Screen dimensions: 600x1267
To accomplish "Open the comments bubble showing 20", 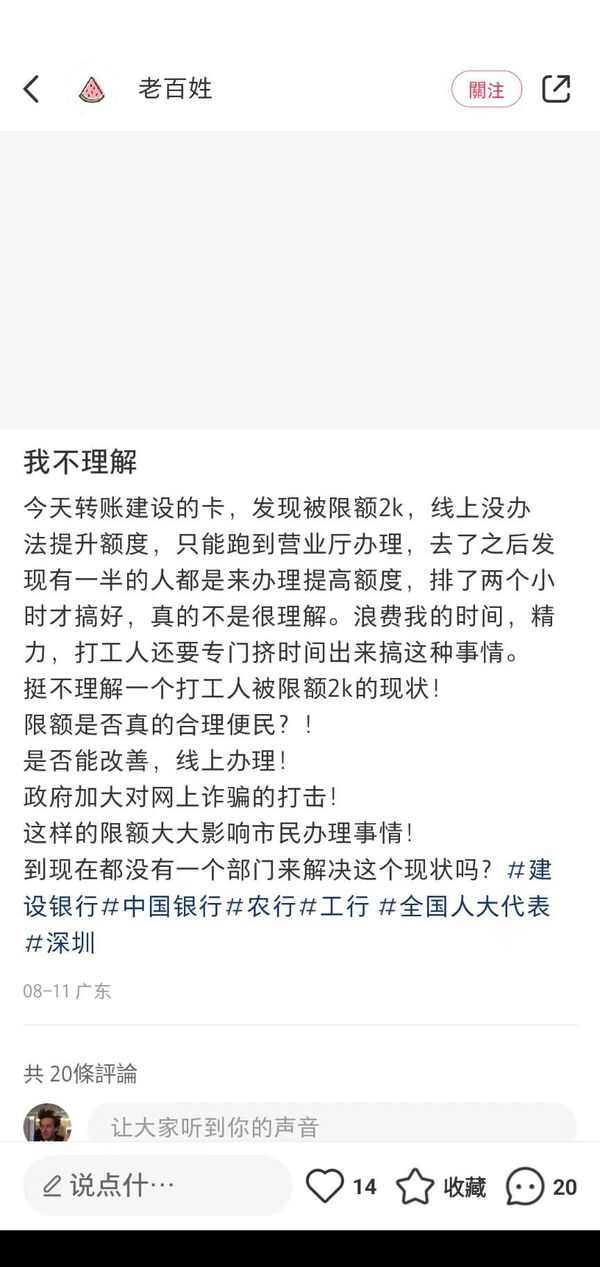I will click(525, 1187).
